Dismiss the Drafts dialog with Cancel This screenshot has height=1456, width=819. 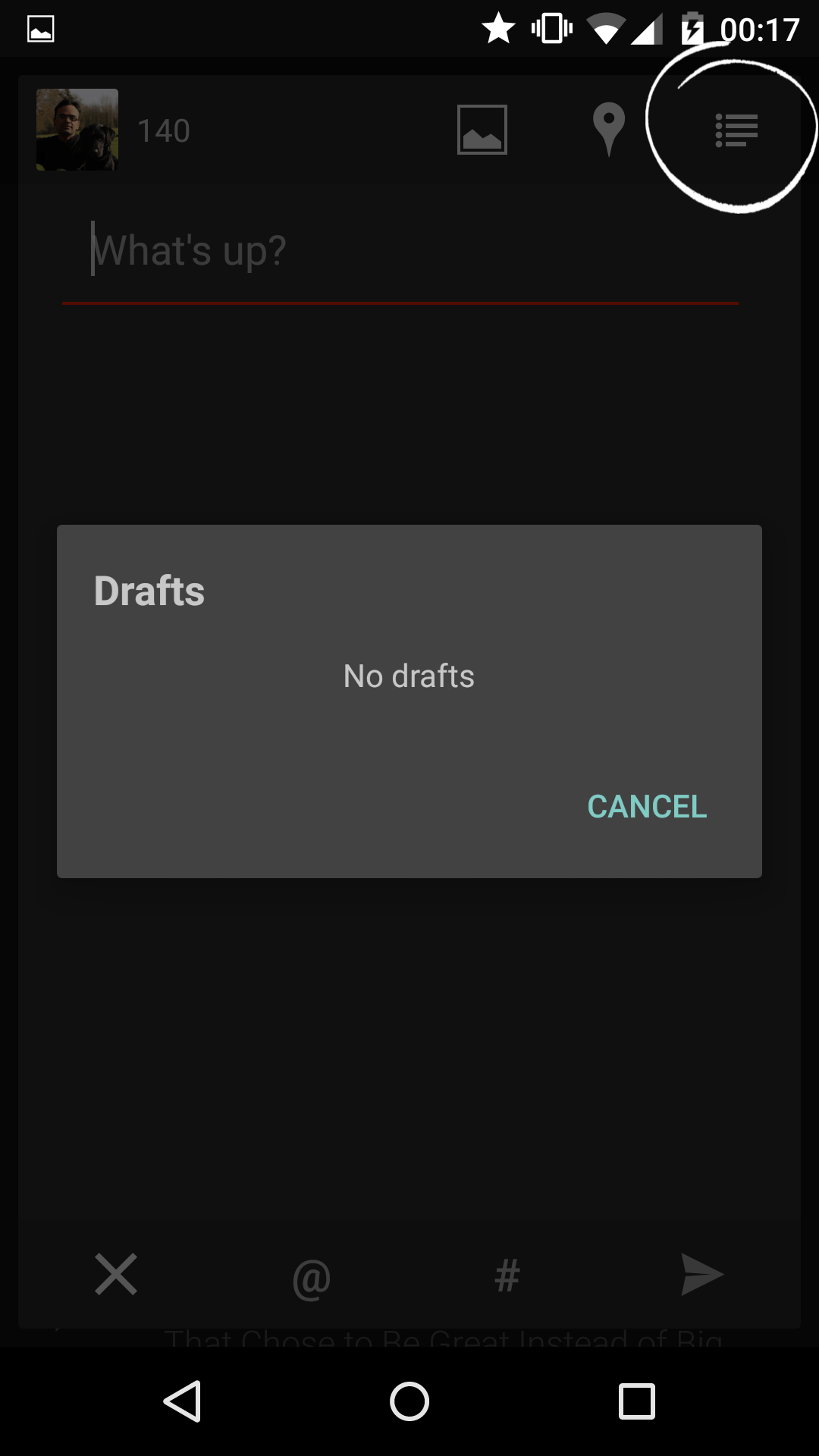[x=647, y=806]
